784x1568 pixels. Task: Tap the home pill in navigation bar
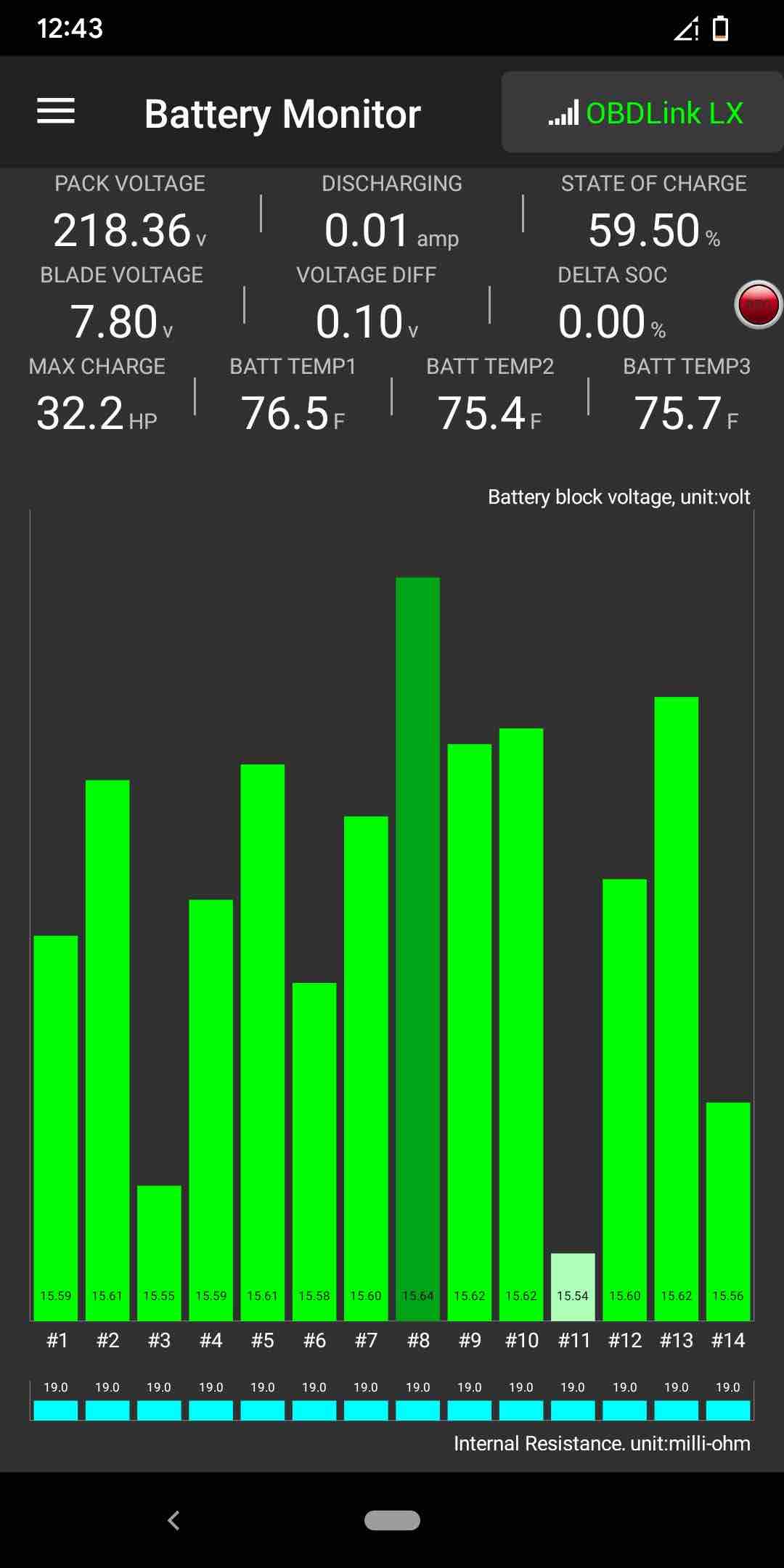coord(392,1520)
